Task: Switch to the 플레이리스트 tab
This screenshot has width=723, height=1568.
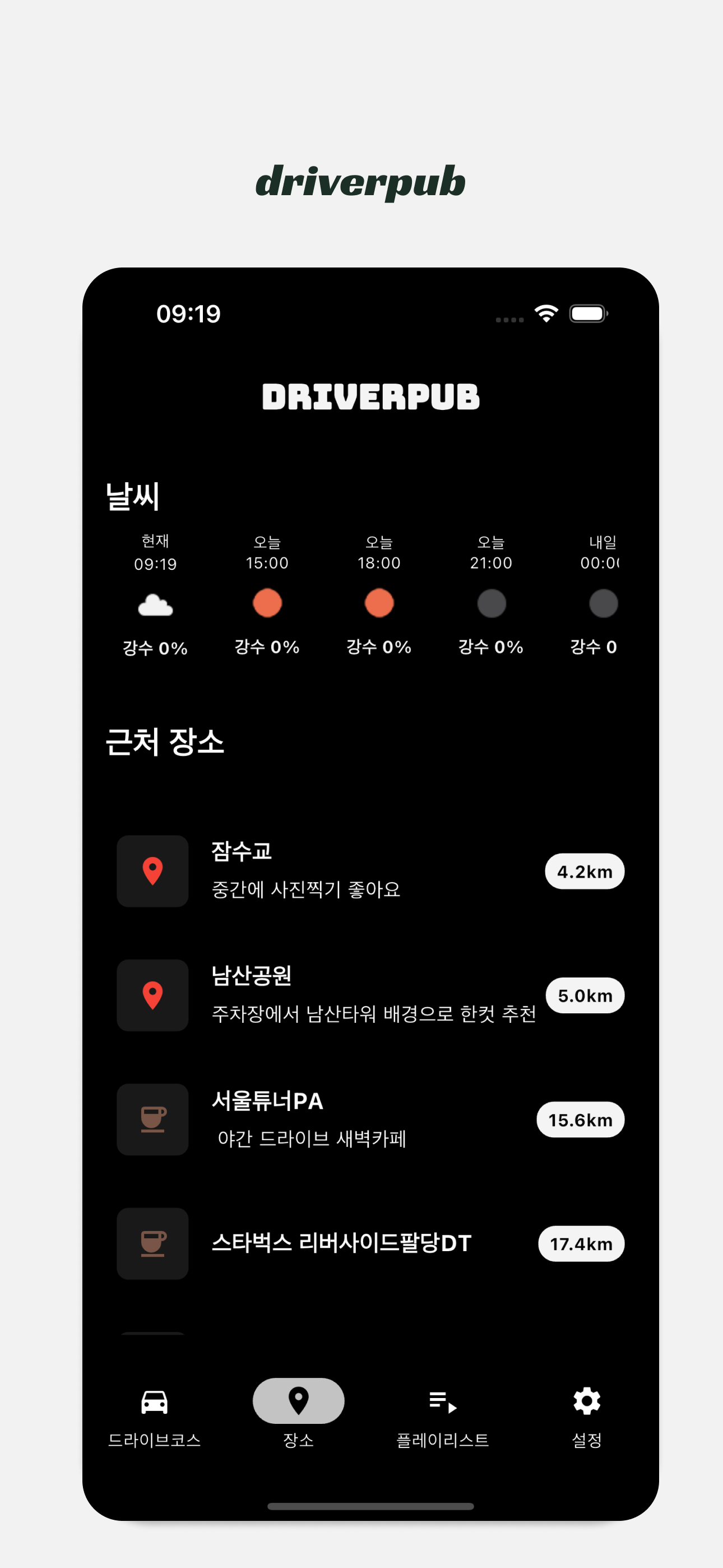Action: 442,1418
